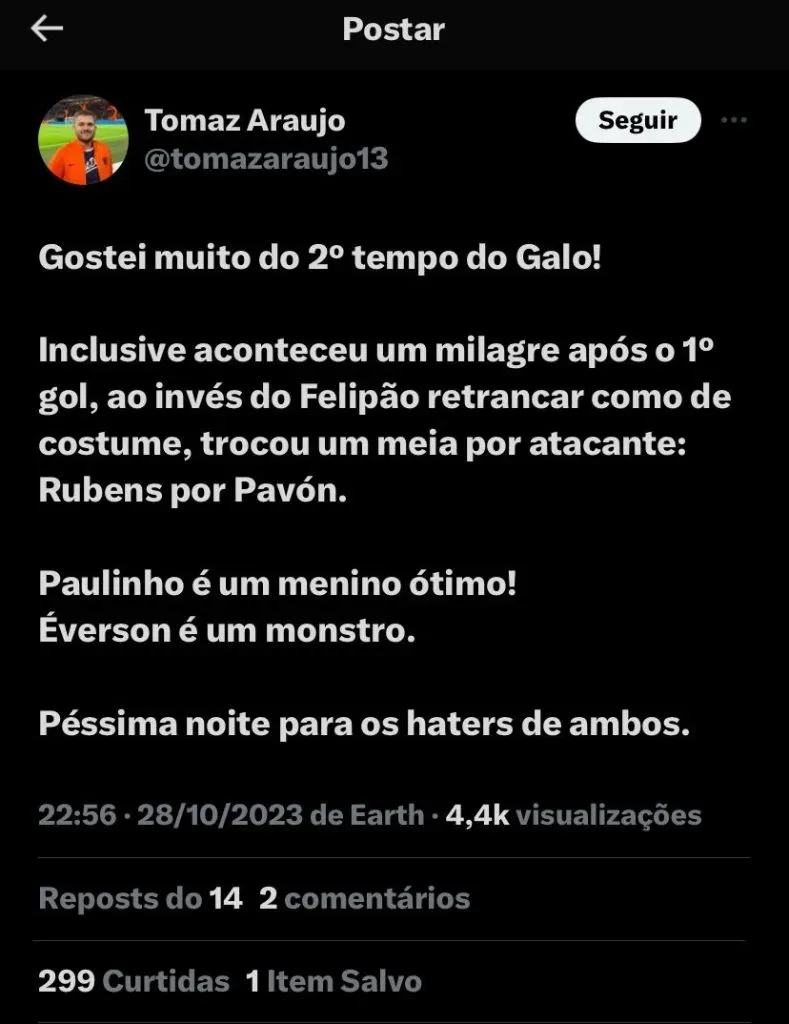The image size is (789, 1024).
Task: Go back using the arrow icon
Action: 47,29
